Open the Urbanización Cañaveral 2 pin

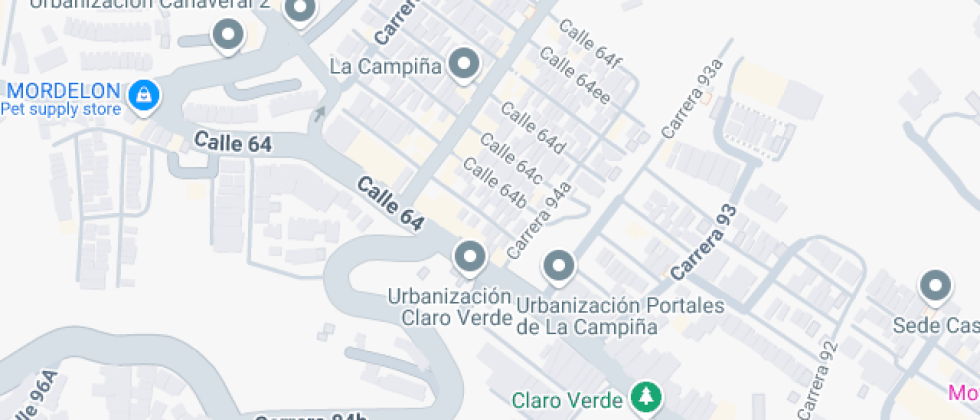tap(299, 11)
